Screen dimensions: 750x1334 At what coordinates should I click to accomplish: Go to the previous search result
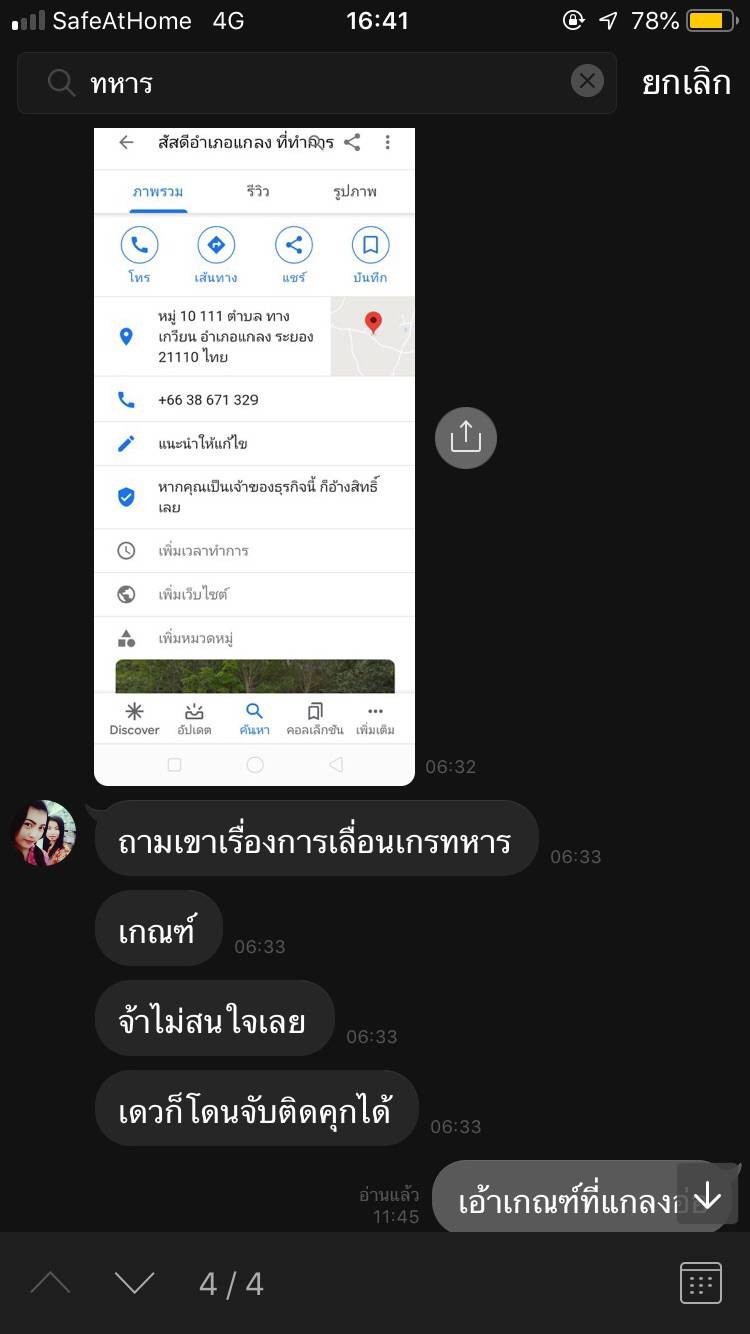[50, 1283]
